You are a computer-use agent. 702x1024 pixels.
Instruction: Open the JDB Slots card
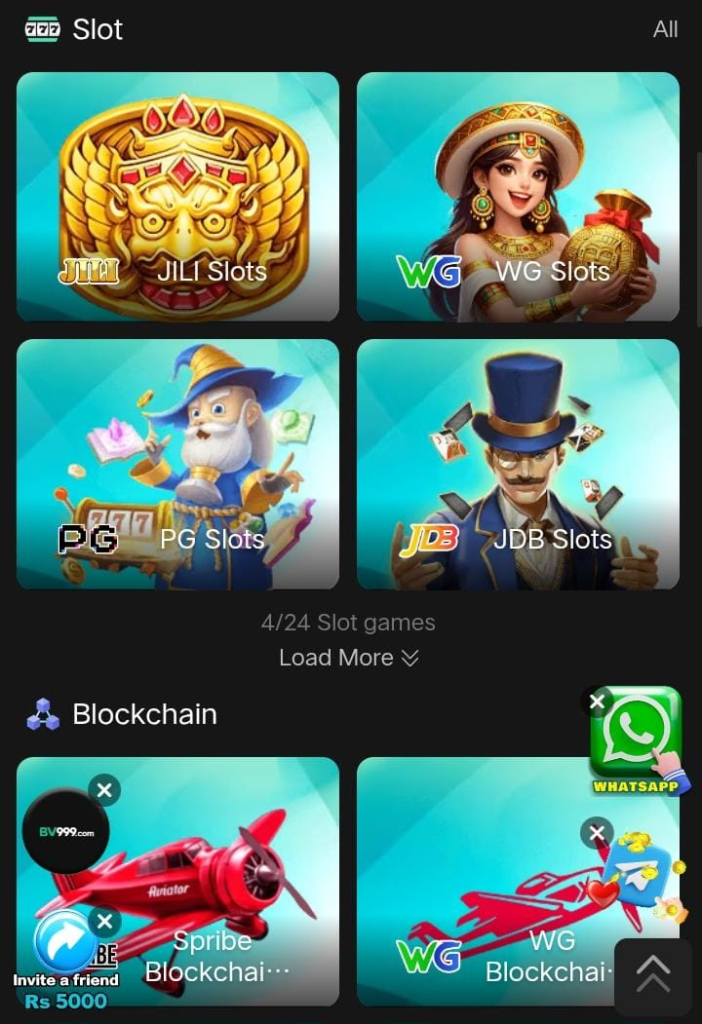(x=518, y=464)
